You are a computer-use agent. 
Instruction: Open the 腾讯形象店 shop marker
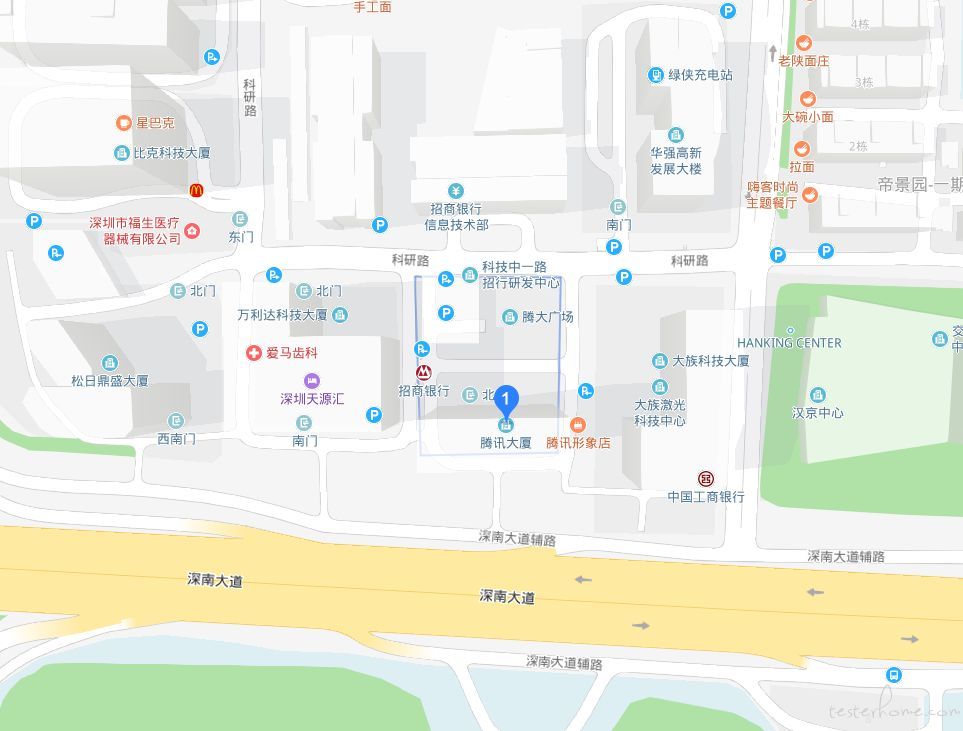point(577,426)
